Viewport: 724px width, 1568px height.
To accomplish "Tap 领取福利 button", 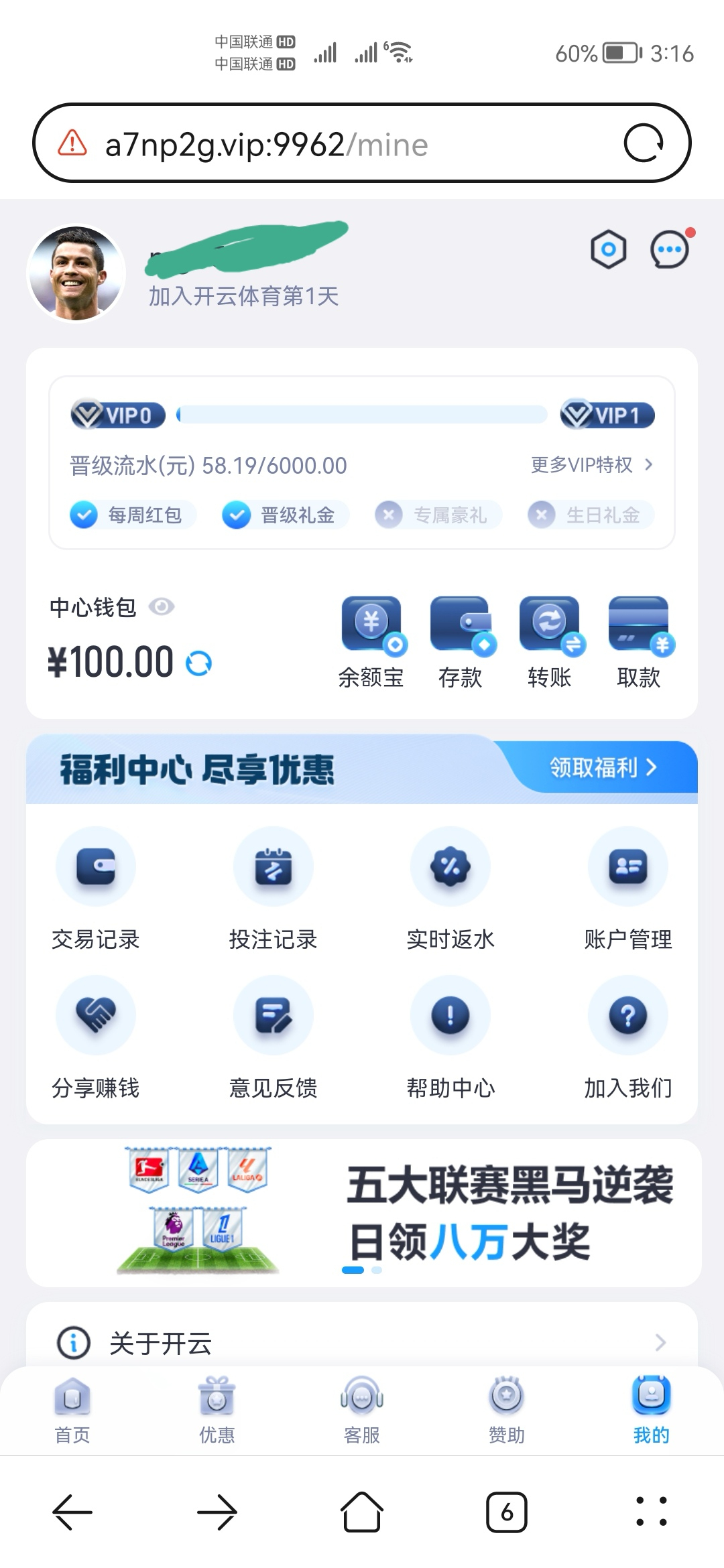I will point(602,768).
